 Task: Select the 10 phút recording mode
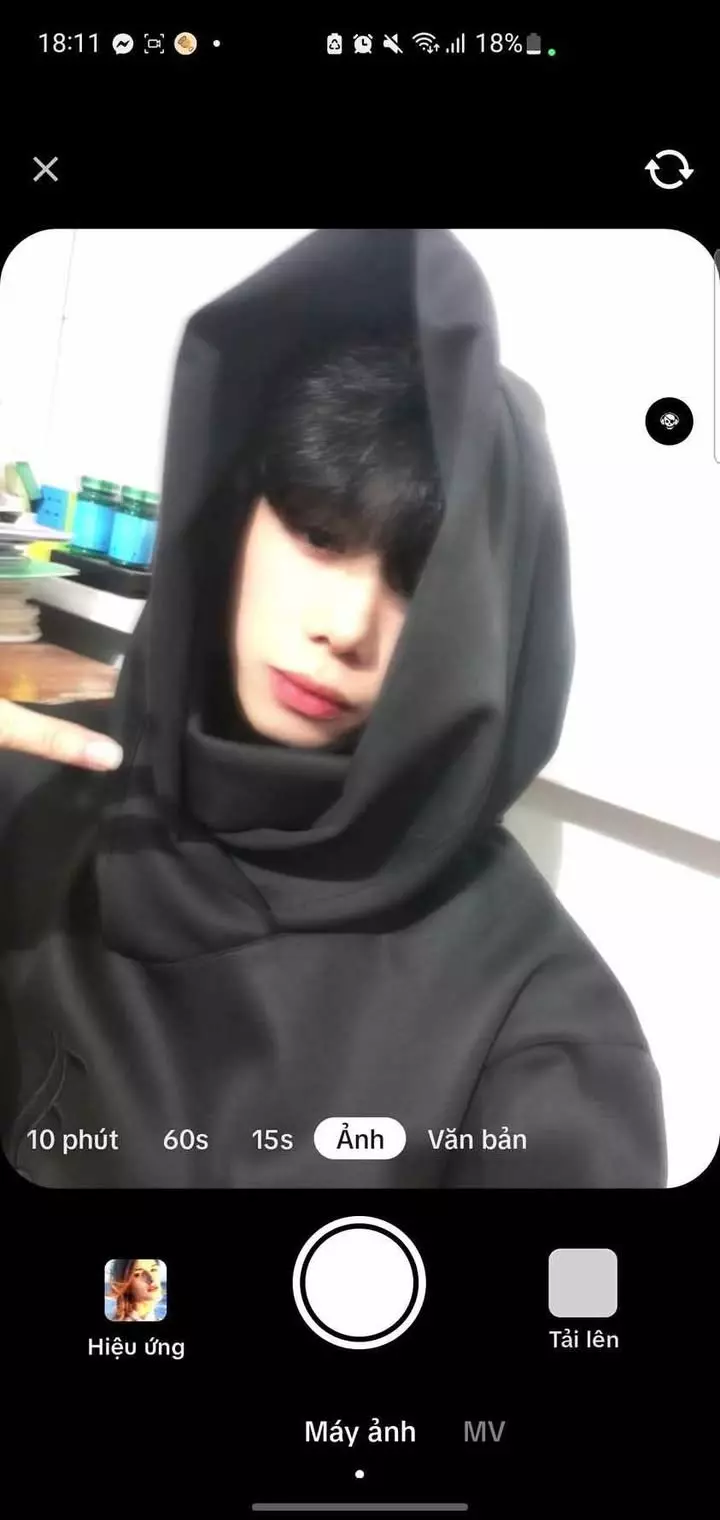[x=72, y=1139]
